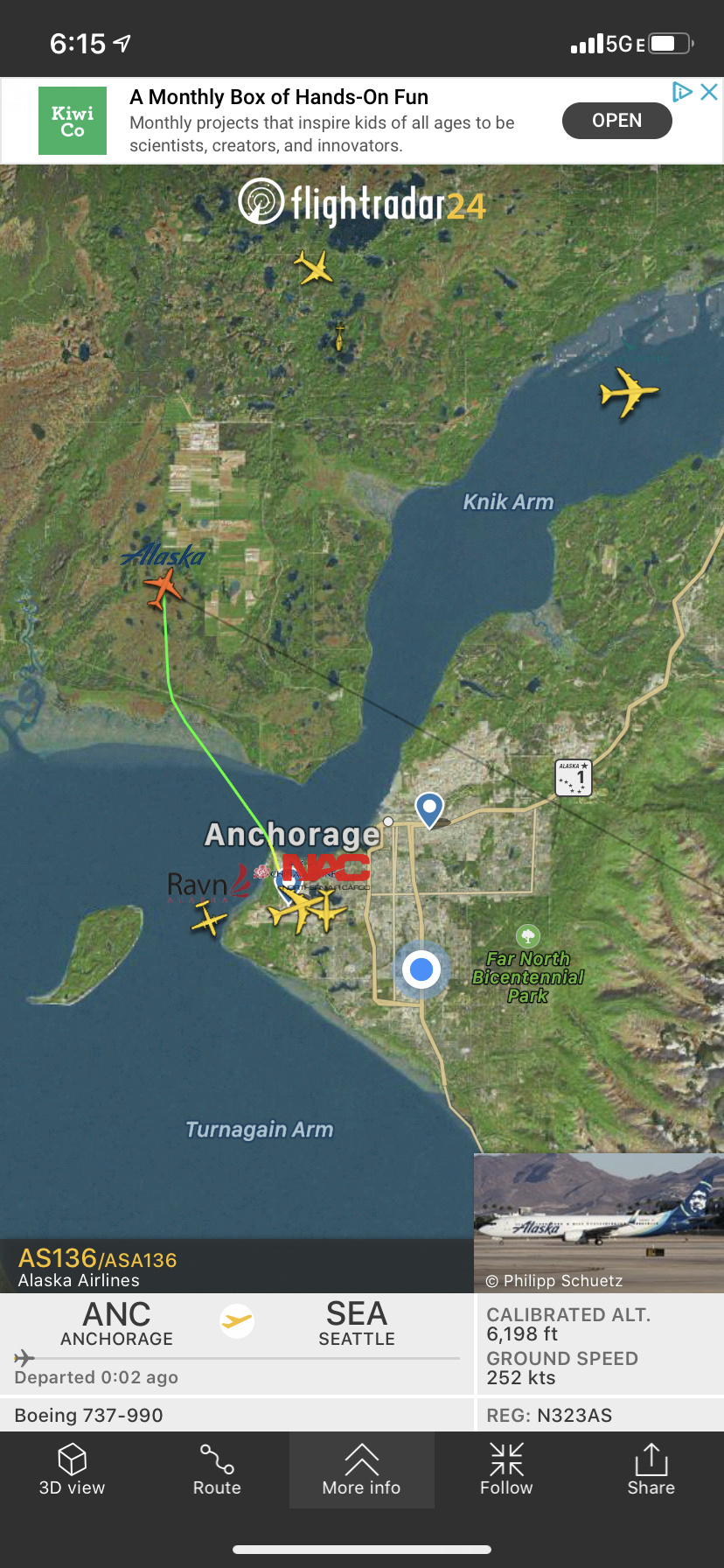Tap the yellow plane next to Ravn Alaska
This screenshot has height=1568, width=724.
point(208,920)
